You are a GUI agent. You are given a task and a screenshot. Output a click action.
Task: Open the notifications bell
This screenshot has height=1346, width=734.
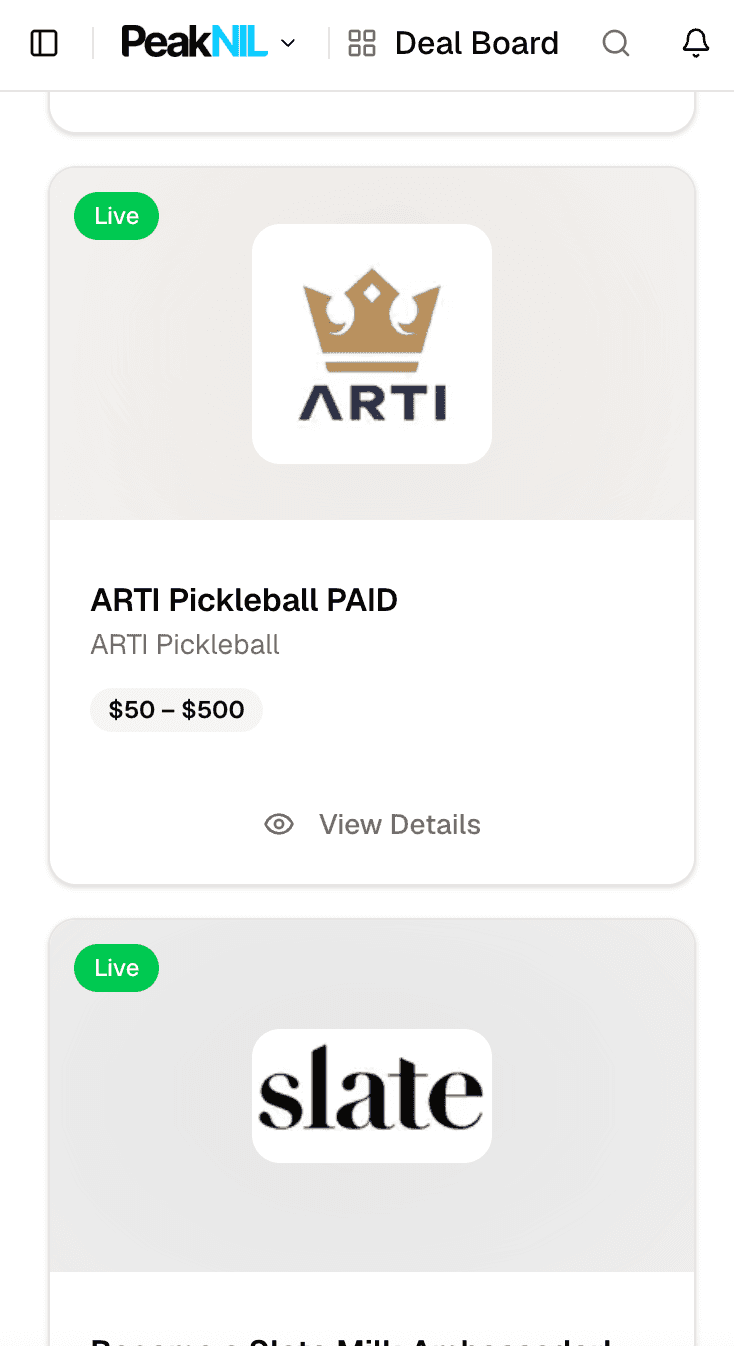click(x=696, y=43)
